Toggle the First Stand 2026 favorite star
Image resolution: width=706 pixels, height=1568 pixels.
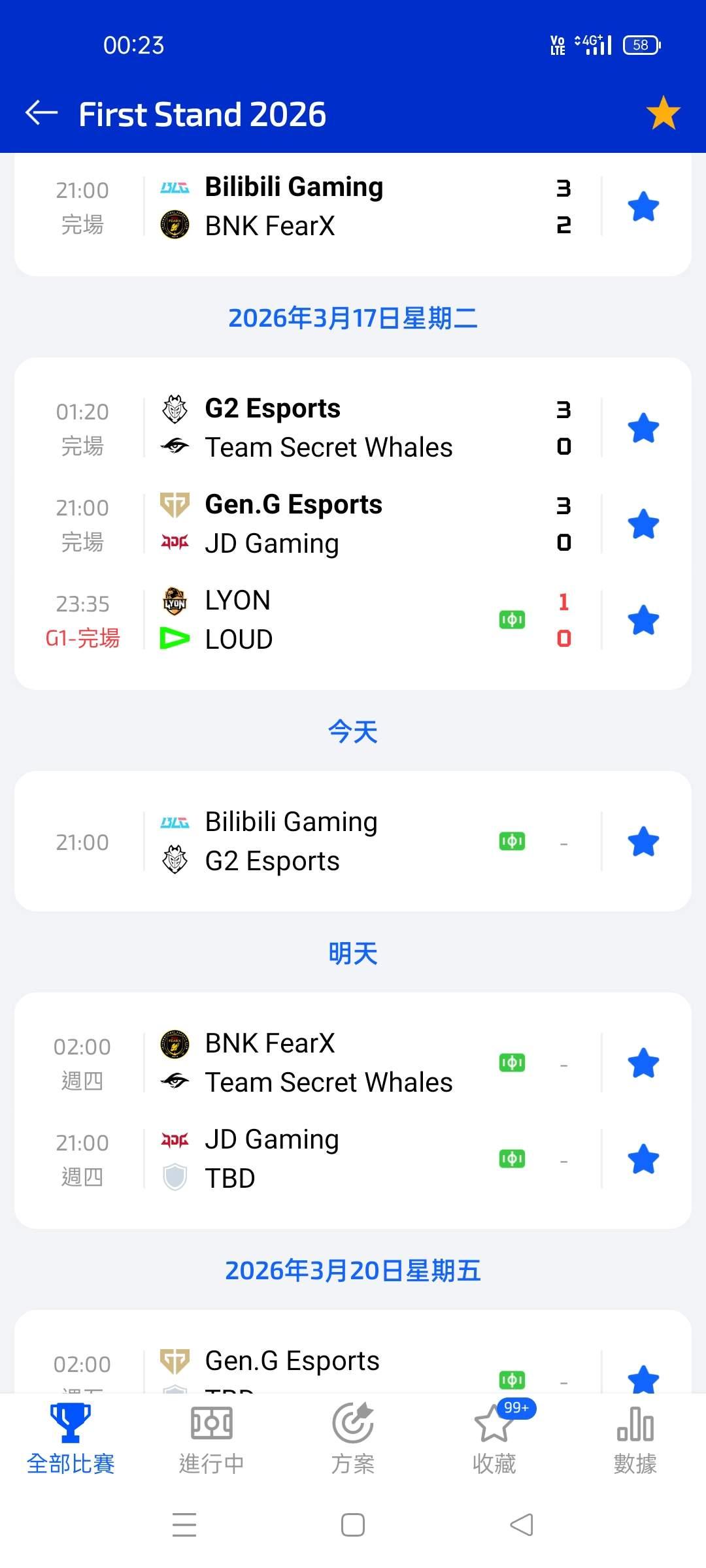pos(663,113)
